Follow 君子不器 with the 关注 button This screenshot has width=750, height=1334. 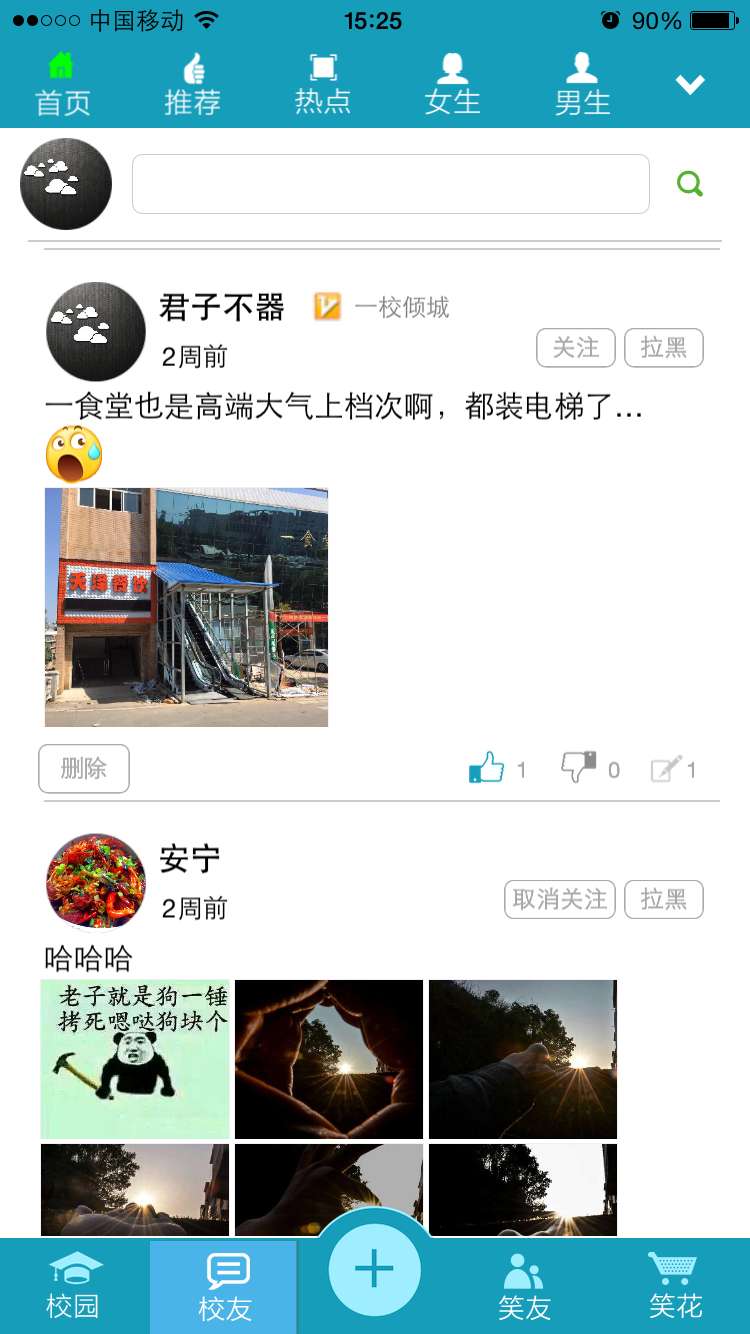(576, 348)
